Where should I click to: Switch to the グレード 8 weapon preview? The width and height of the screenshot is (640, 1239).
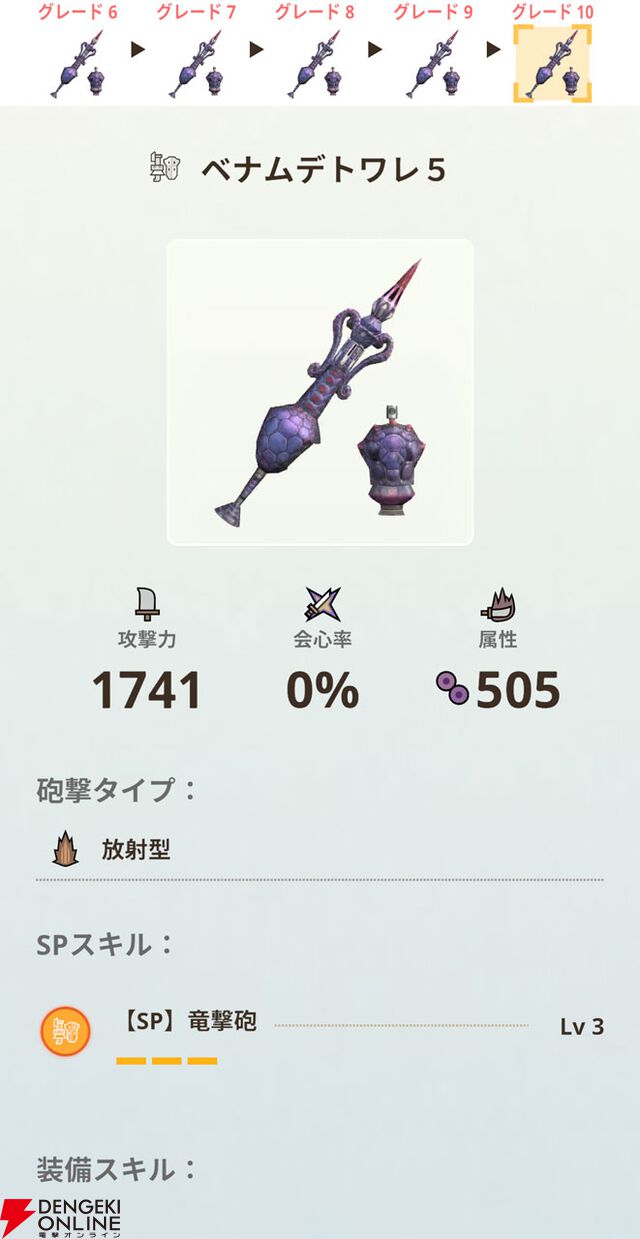pyautogui.click(x=315, y=64)
